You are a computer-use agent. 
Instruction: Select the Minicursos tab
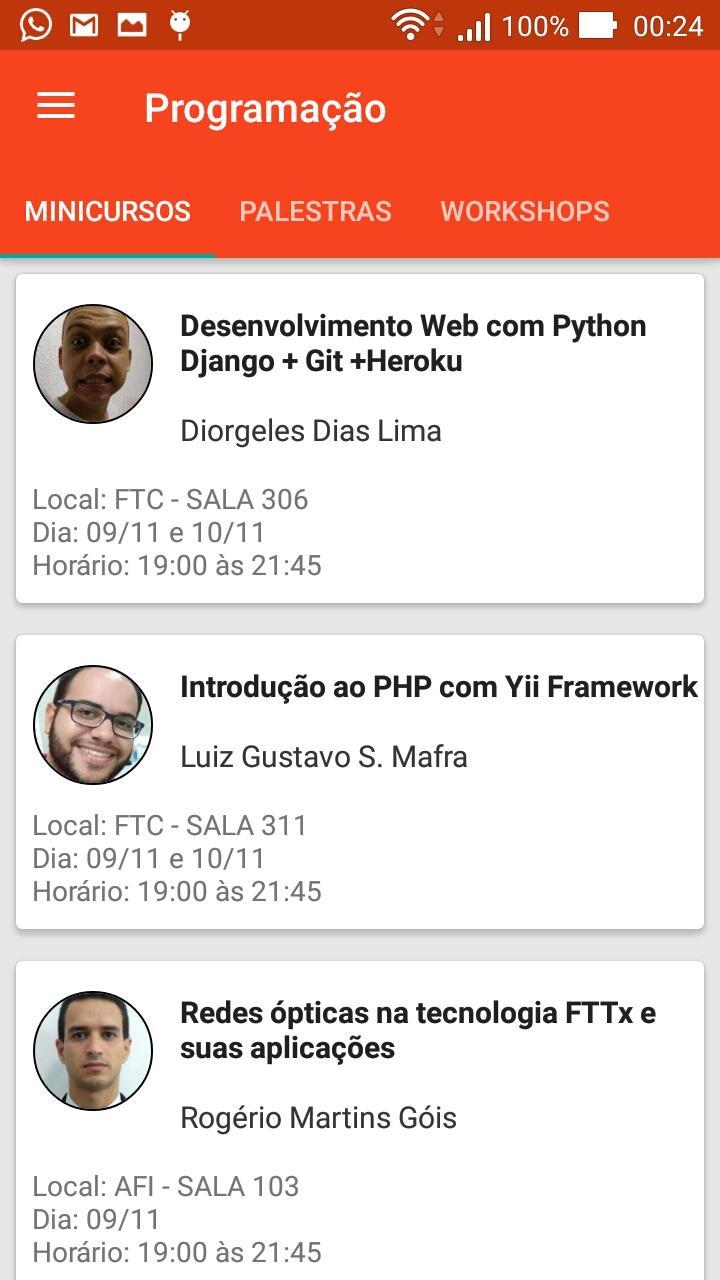[108, 212]
